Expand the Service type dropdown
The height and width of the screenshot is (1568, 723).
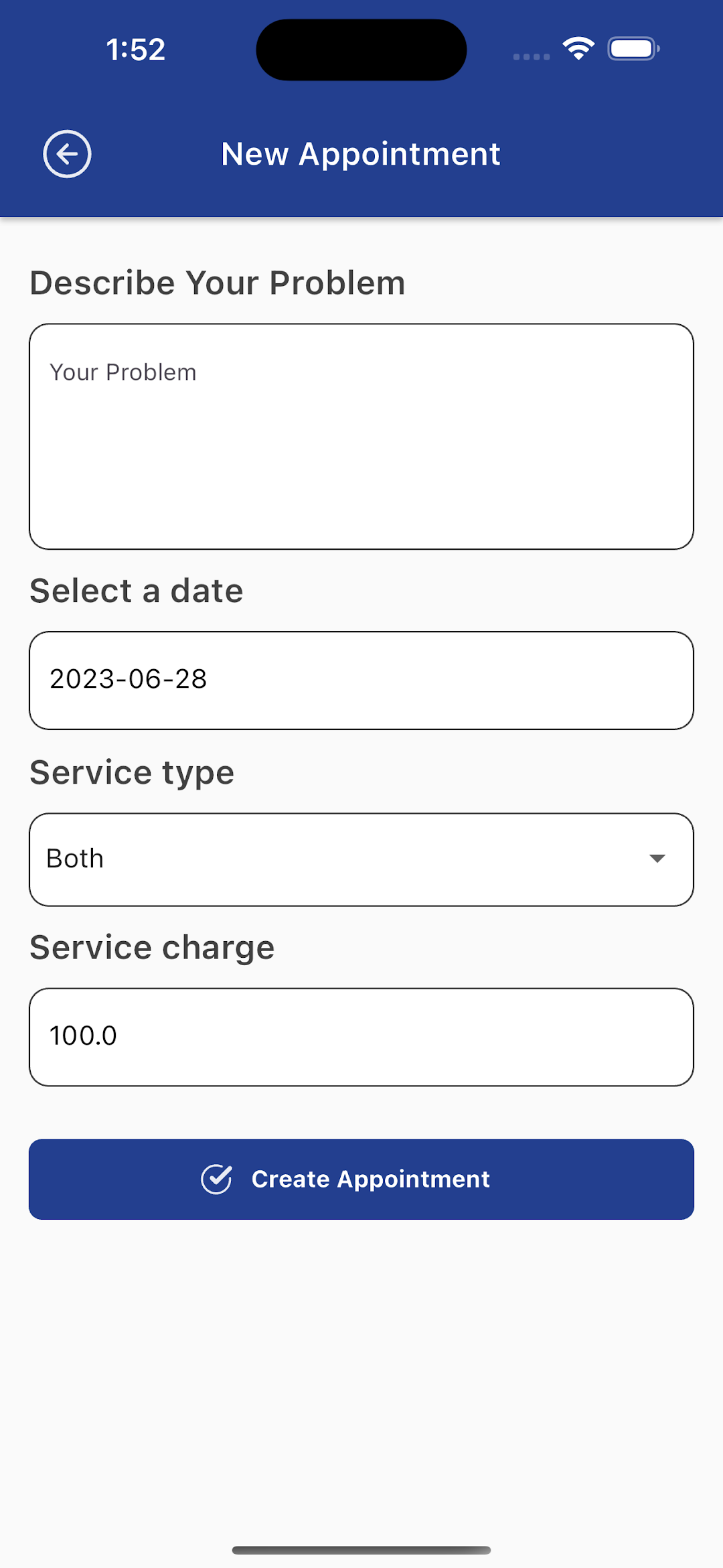tap(361, 860)
